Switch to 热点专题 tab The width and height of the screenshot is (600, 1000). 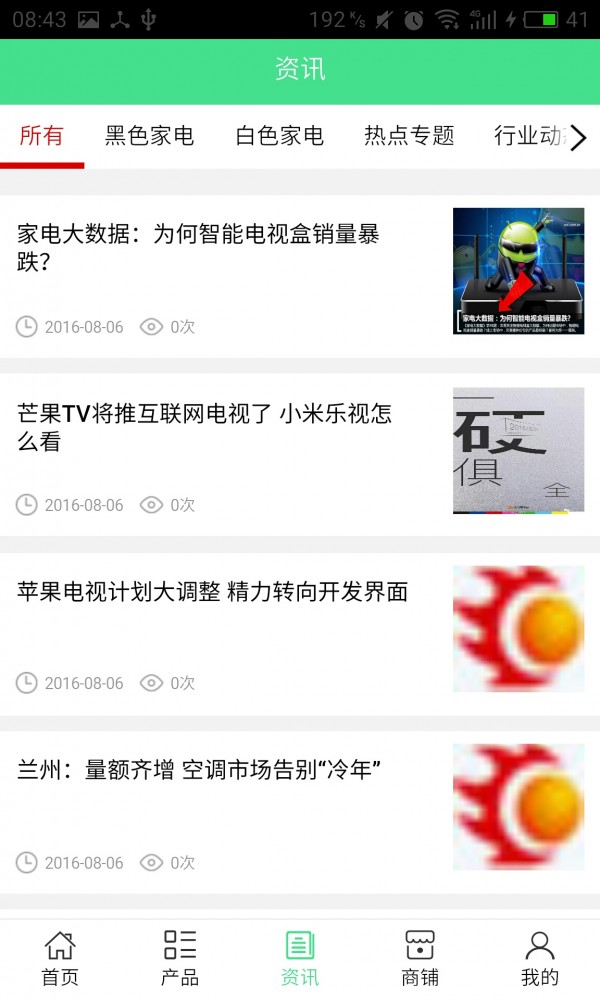click(x=409, y=136)
